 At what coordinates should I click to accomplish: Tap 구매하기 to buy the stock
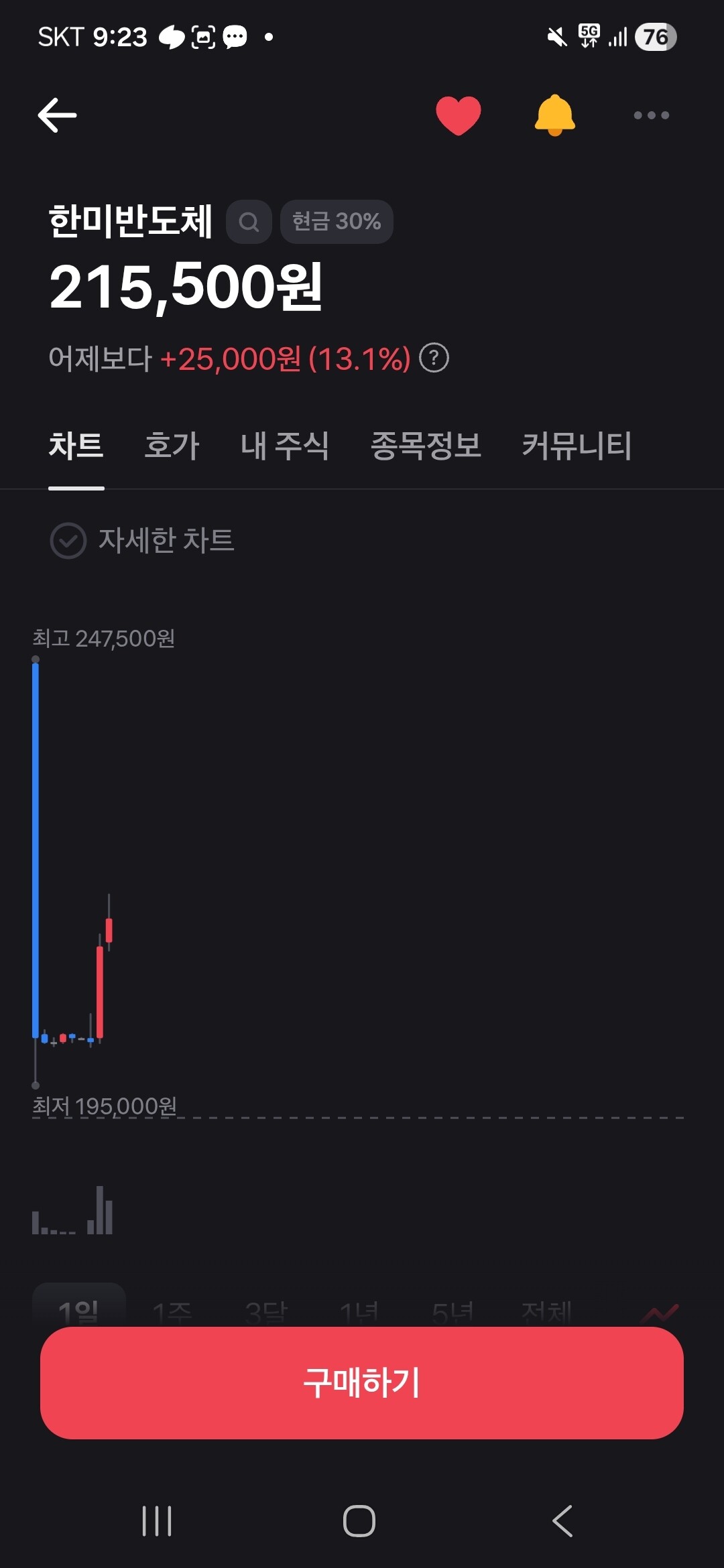tap(362, 1382)
